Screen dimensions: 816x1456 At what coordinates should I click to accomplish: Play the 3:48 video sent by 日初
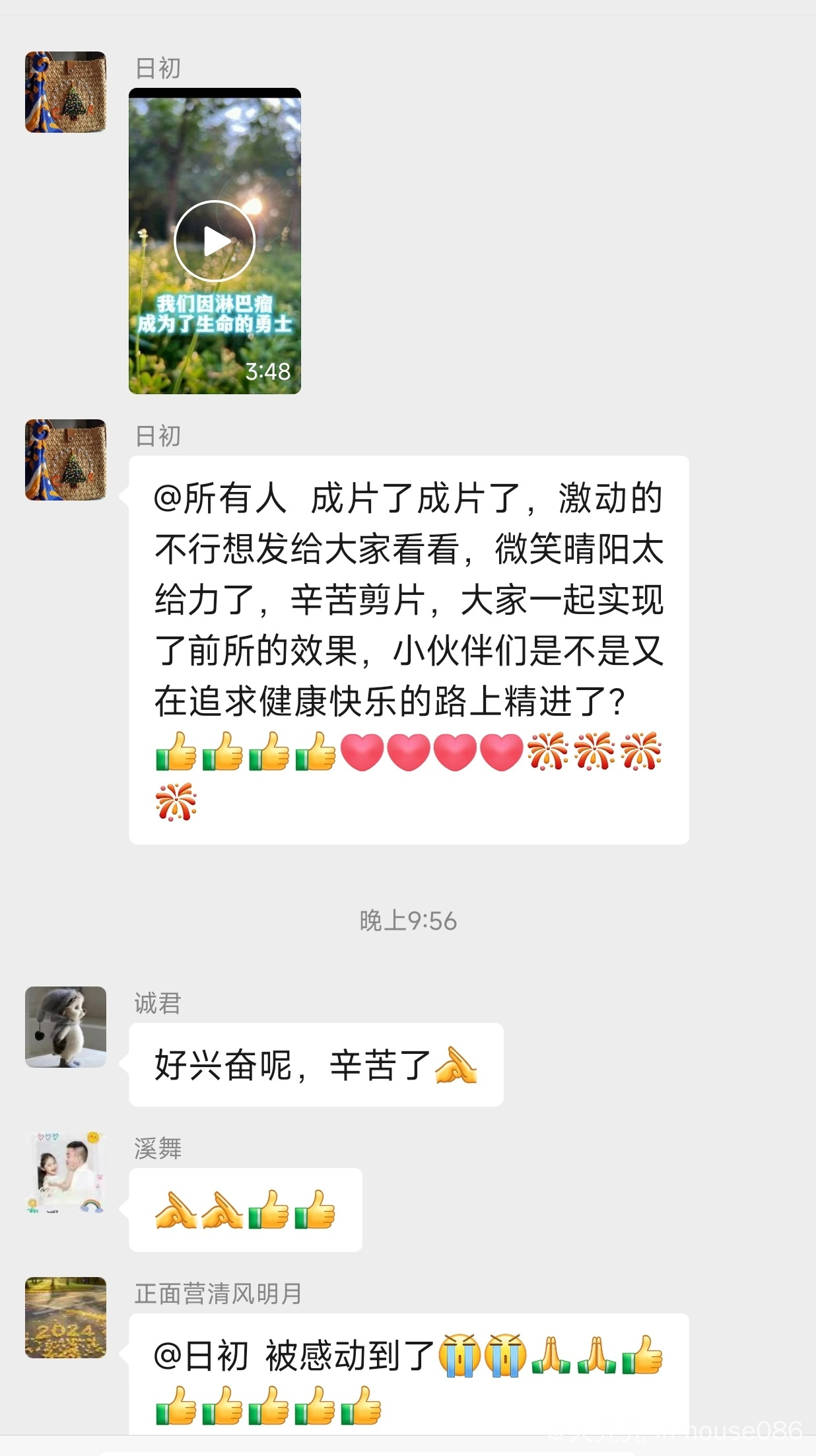215,242
